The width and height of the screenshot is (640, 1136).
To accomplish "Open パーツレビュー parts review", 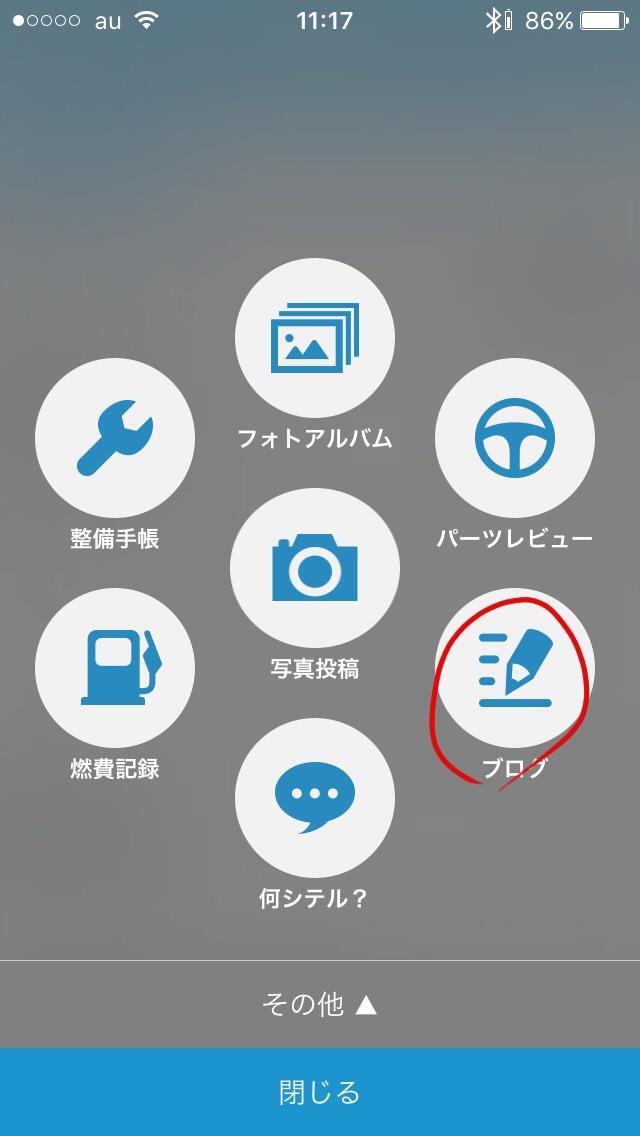I will (515, 438).
